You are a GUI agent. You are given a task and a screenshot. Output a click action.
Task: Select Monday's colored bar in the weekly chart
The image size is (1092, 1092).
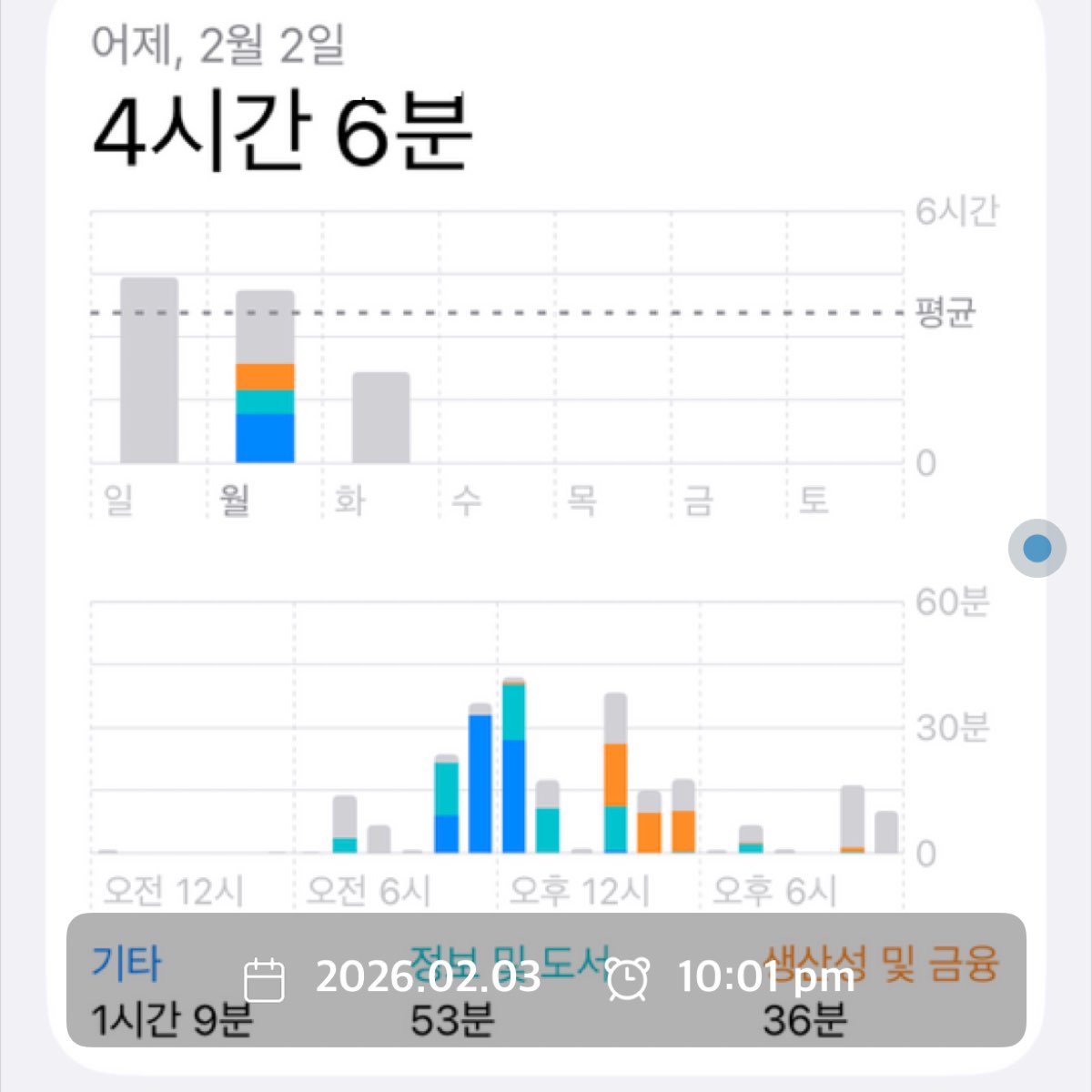(x=265, y=378)
